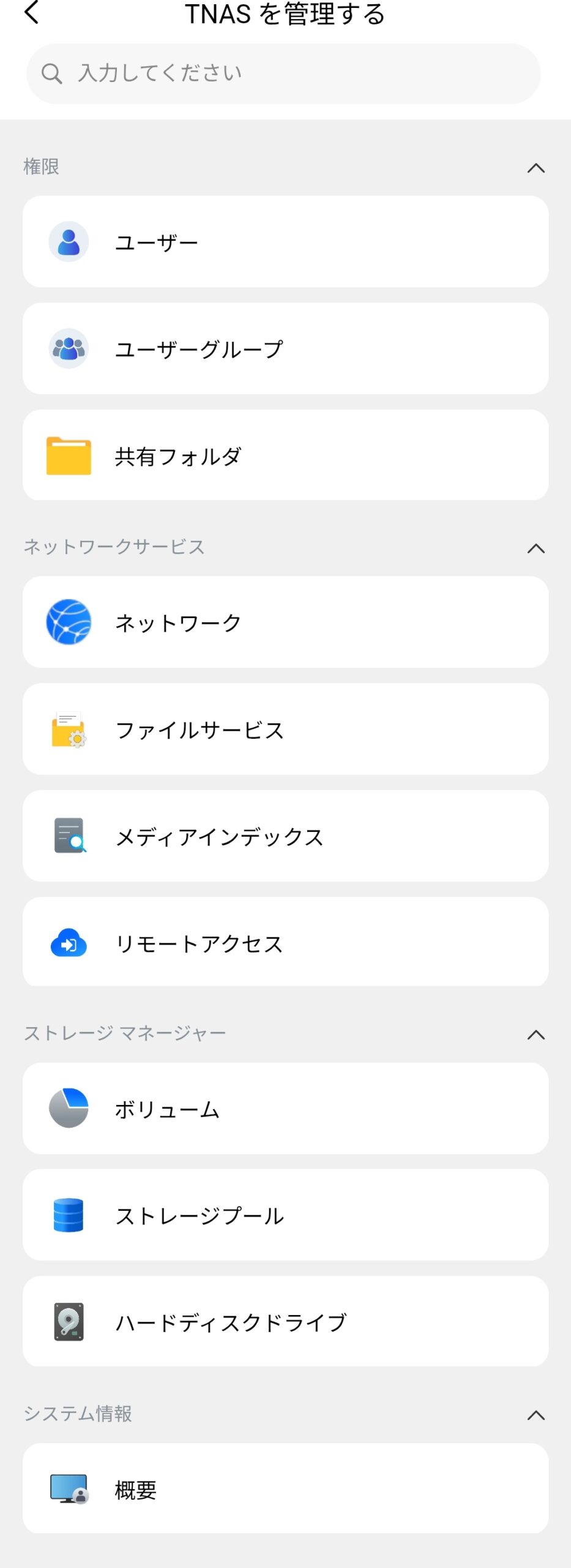
Task: Open ユーザー settings
Action: 285,242
